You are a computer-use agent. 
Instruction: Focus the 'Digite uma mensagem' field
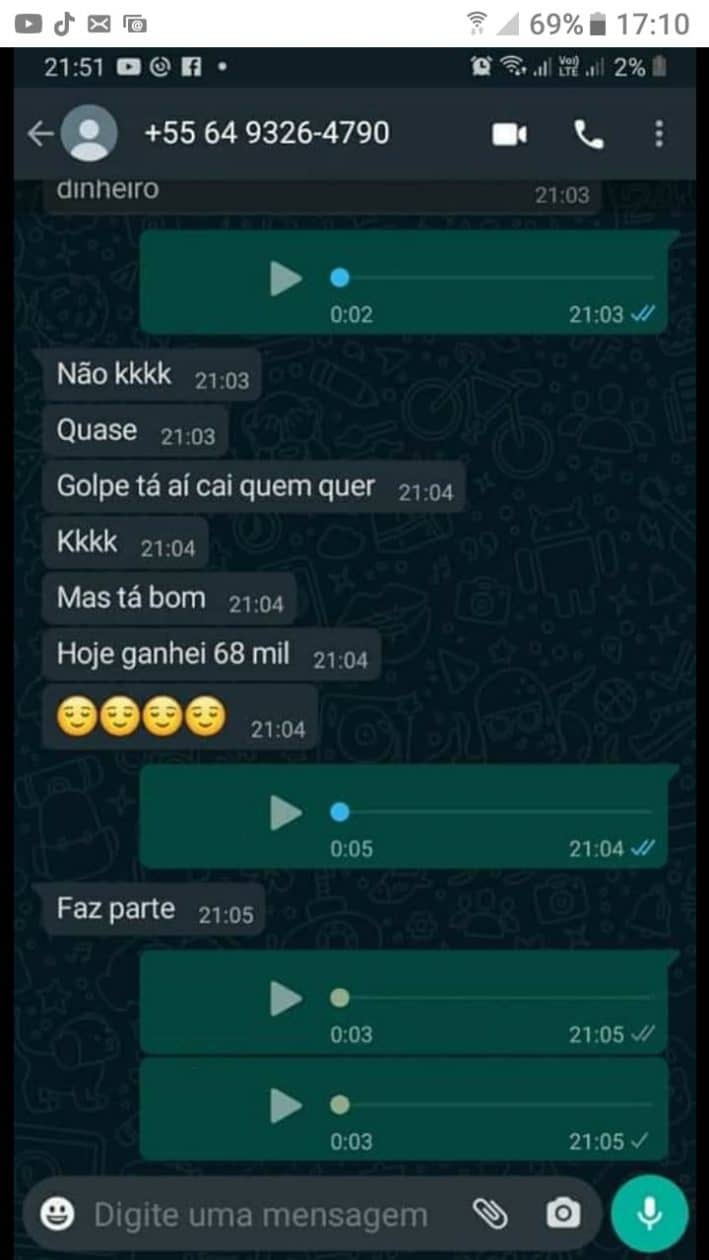(x=260, y=1215)
